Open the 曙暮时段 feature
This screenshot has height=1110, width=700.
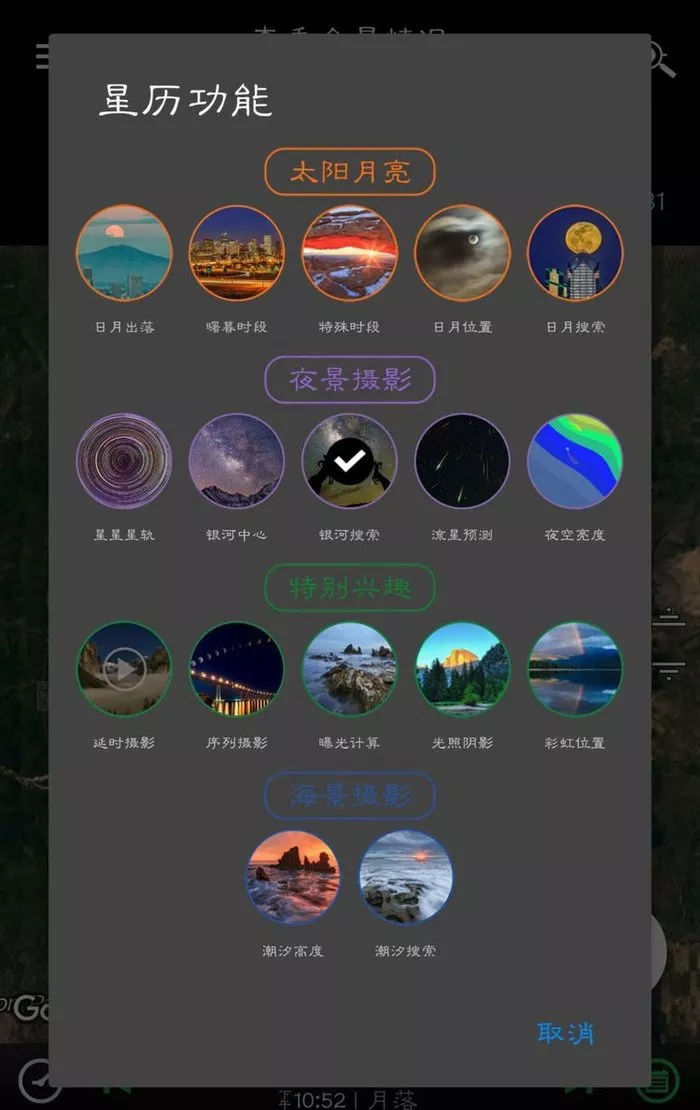(237, 253)
